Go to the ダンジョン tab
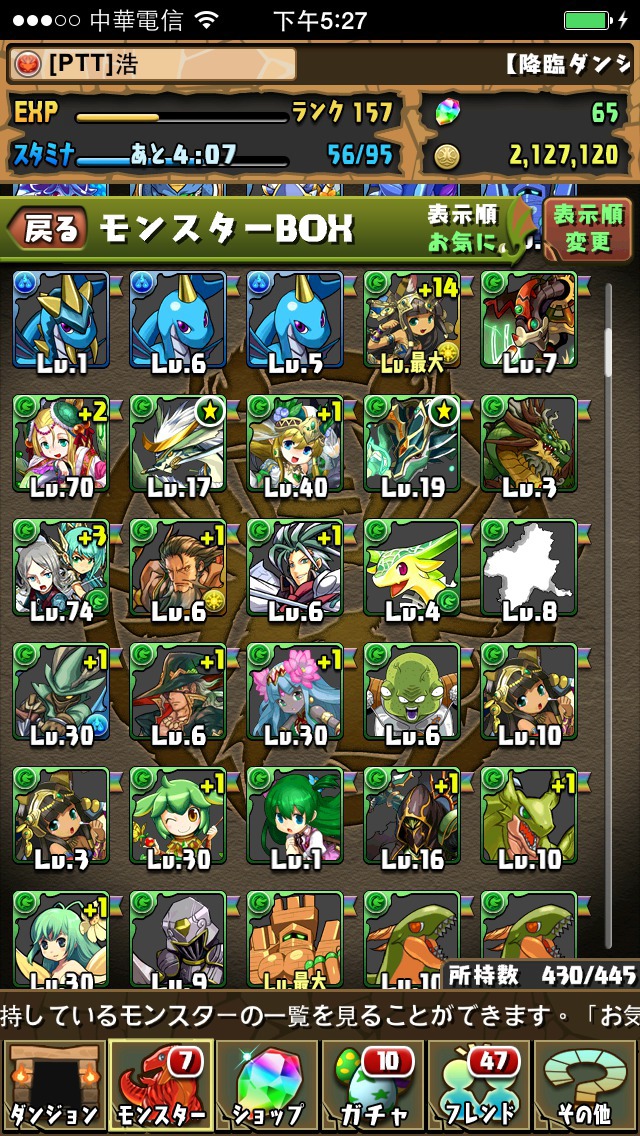This screenshot has width=640, height=1136. [x=54, y=1086]
